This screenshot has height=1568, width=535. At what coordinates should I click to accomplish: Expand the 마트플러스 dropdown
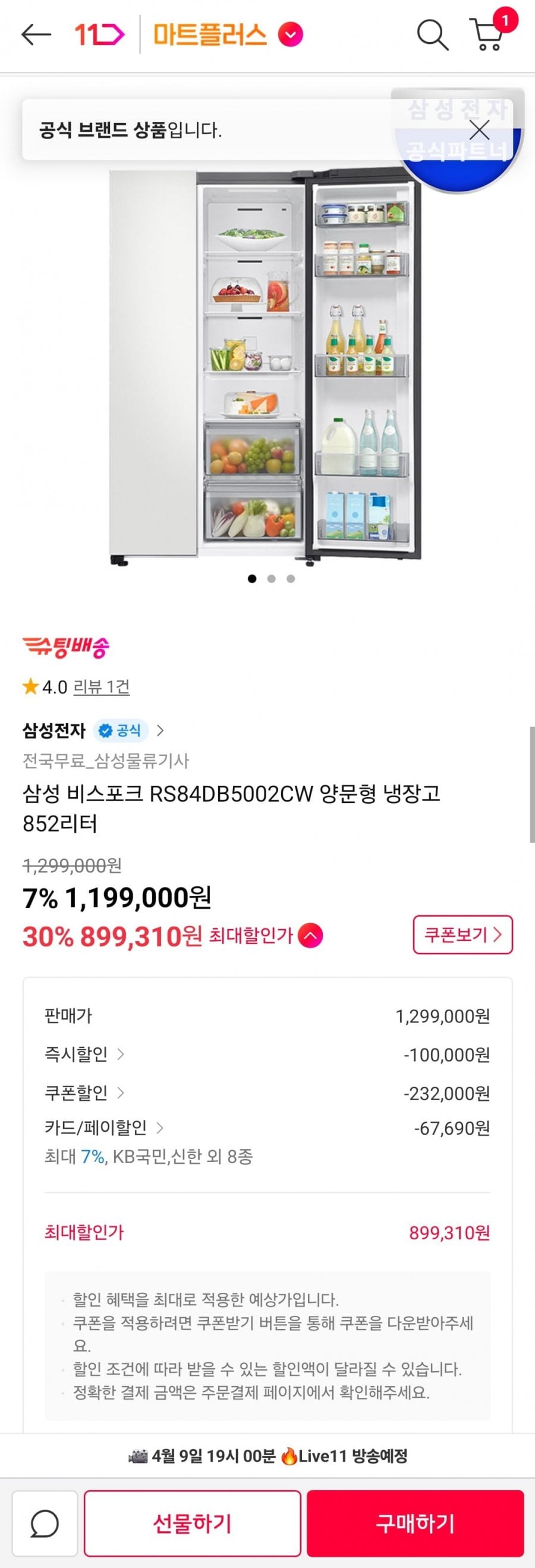290,34
